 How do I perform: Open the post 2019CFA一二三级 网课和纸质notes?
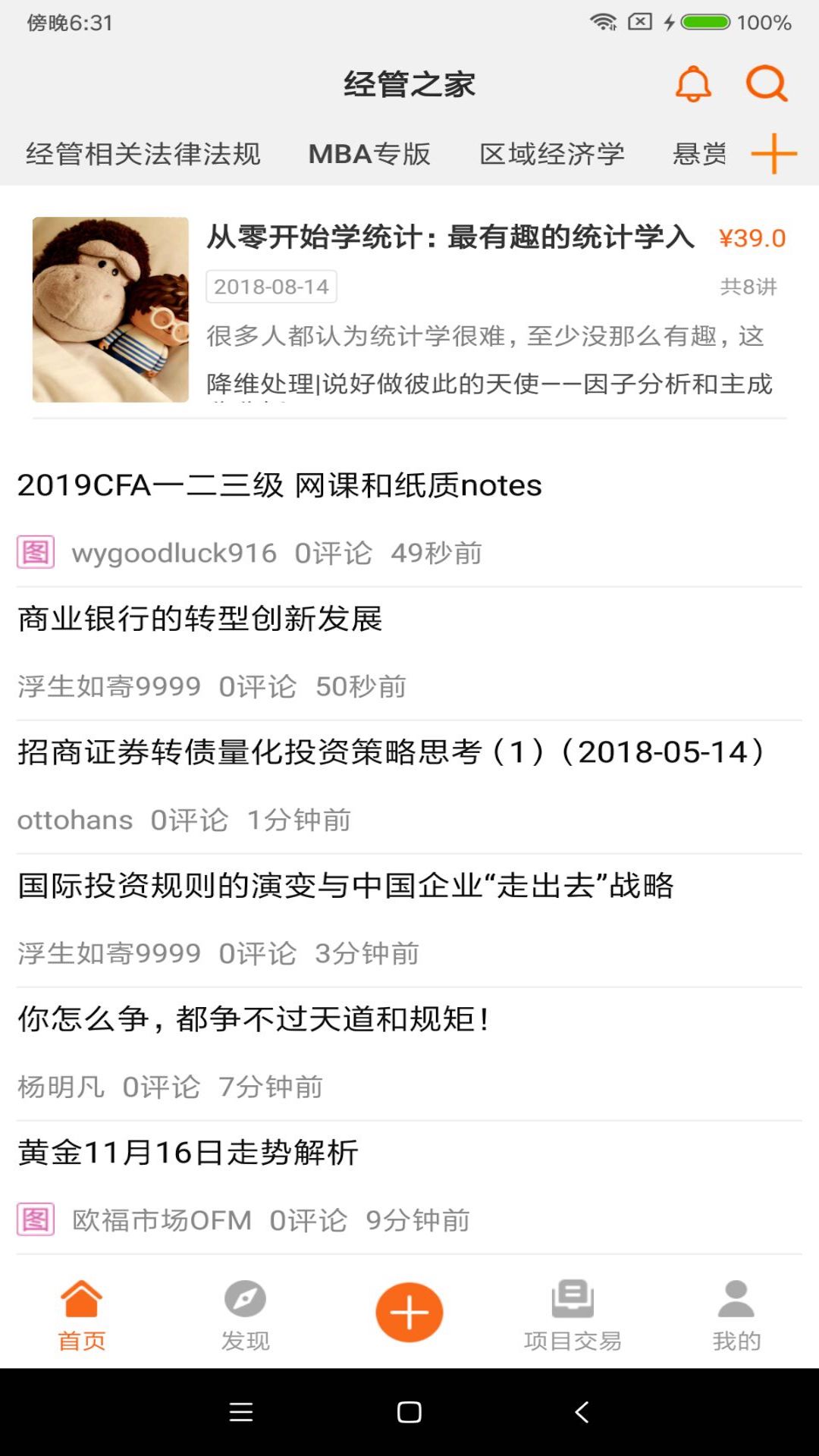tap(279, 486)
